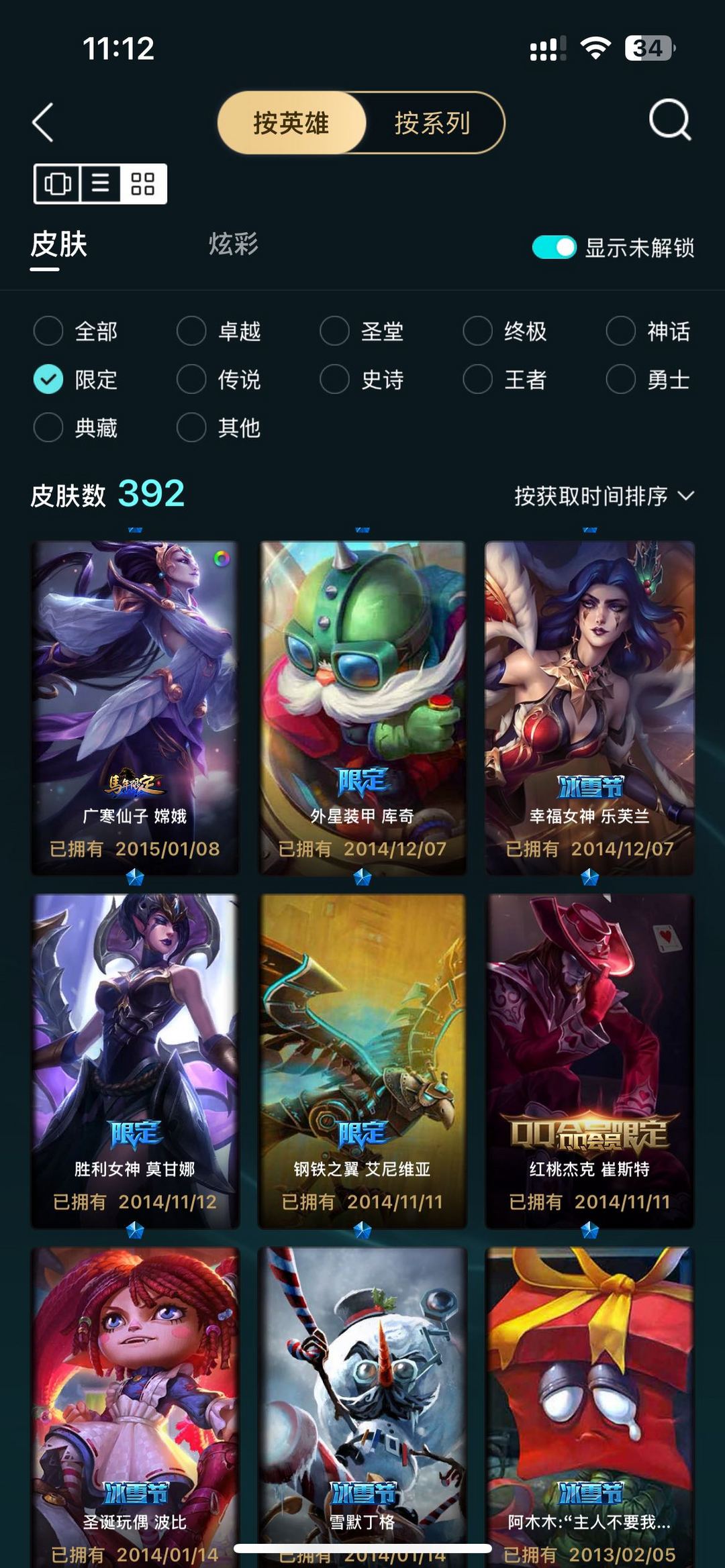Select the 史诗 filter

coord(362,380)
